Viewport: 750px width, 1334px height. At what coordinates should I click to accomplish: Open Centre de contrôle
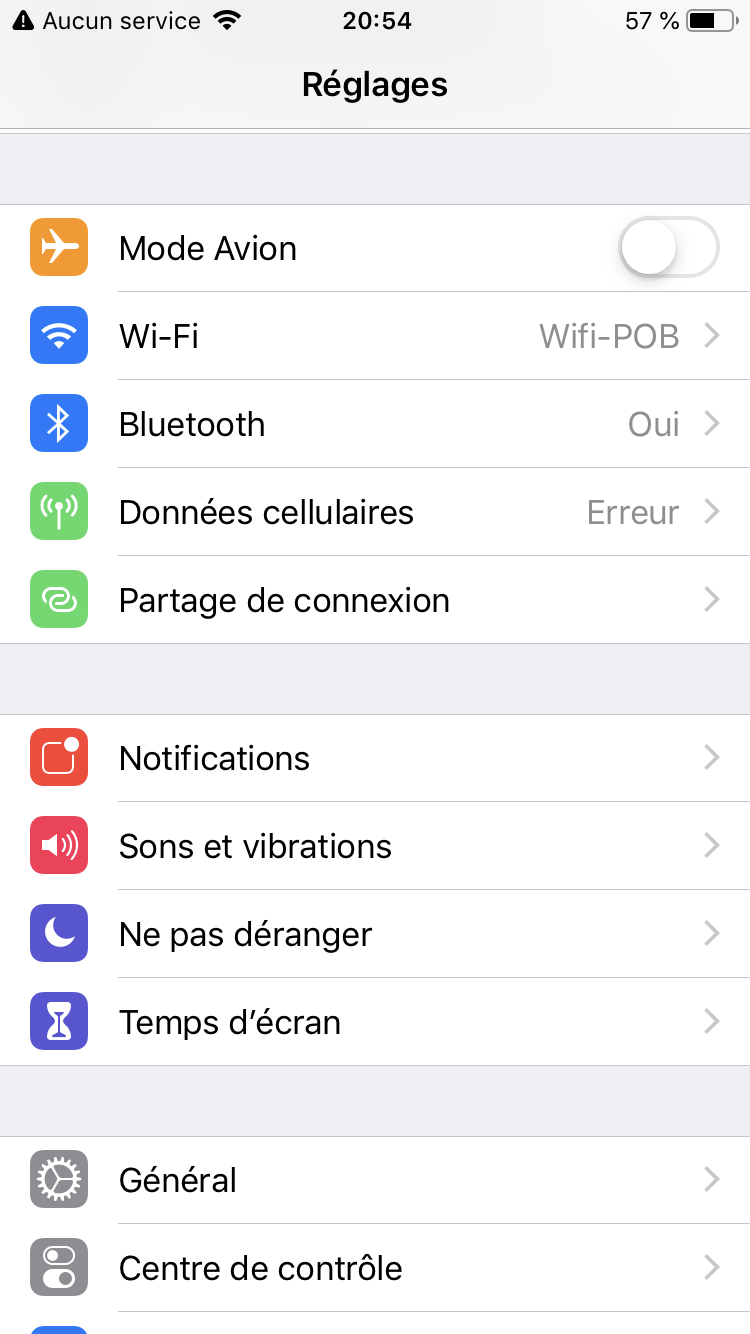pos(375,1268)
